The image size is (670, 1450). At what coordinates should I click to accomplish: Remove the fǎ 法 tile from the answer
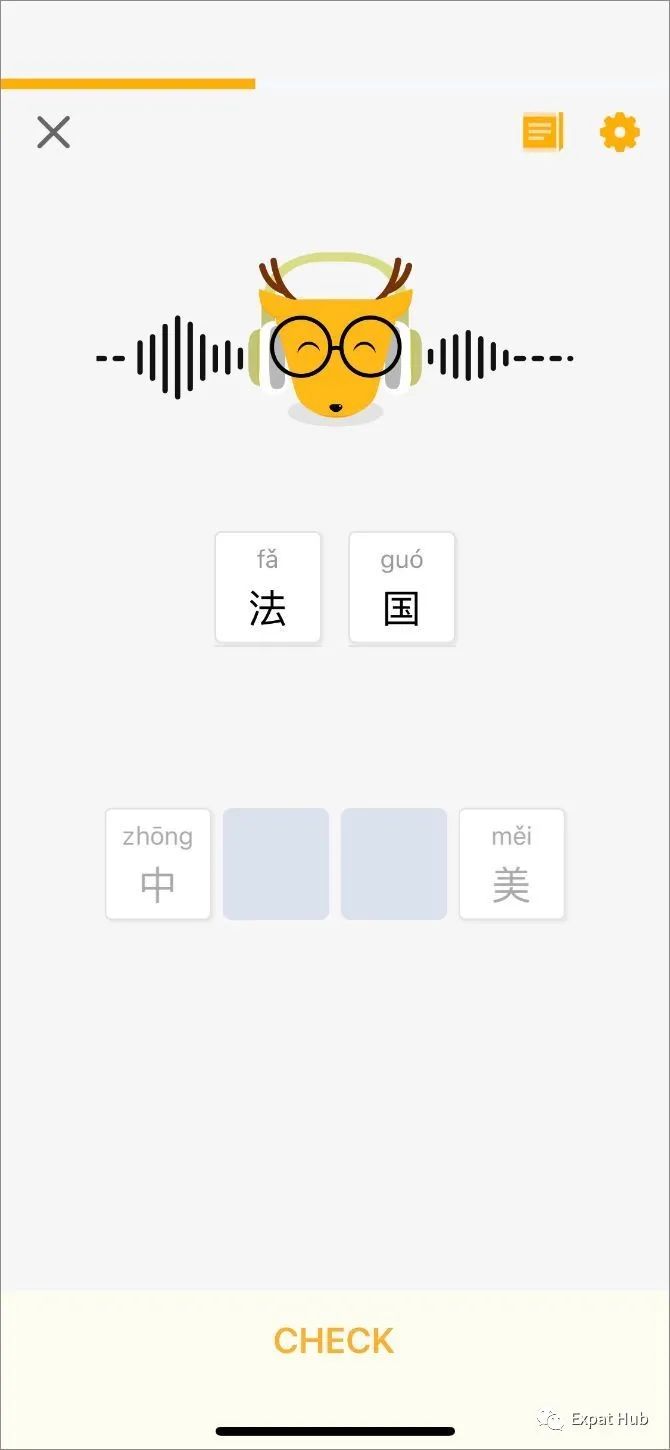tap(268, 588)
